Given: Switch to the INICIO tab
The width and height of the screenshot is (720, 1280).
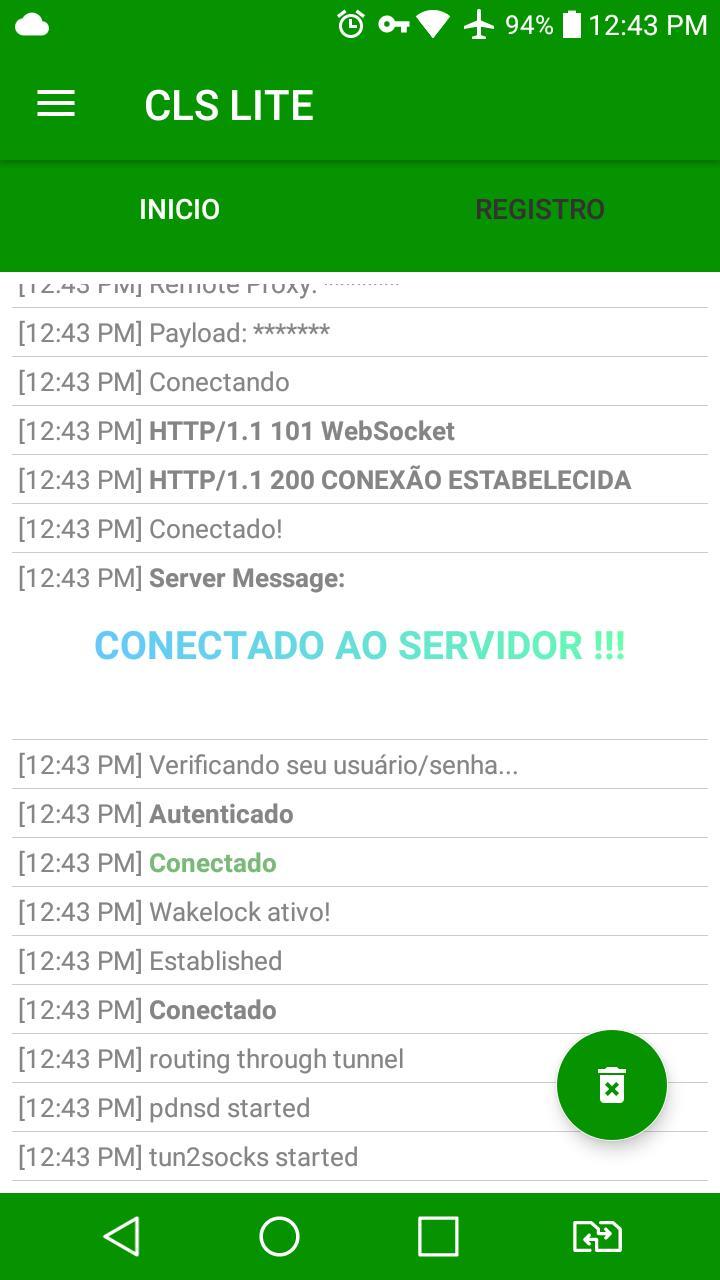Looking at the screenshot, I should 180,209.
